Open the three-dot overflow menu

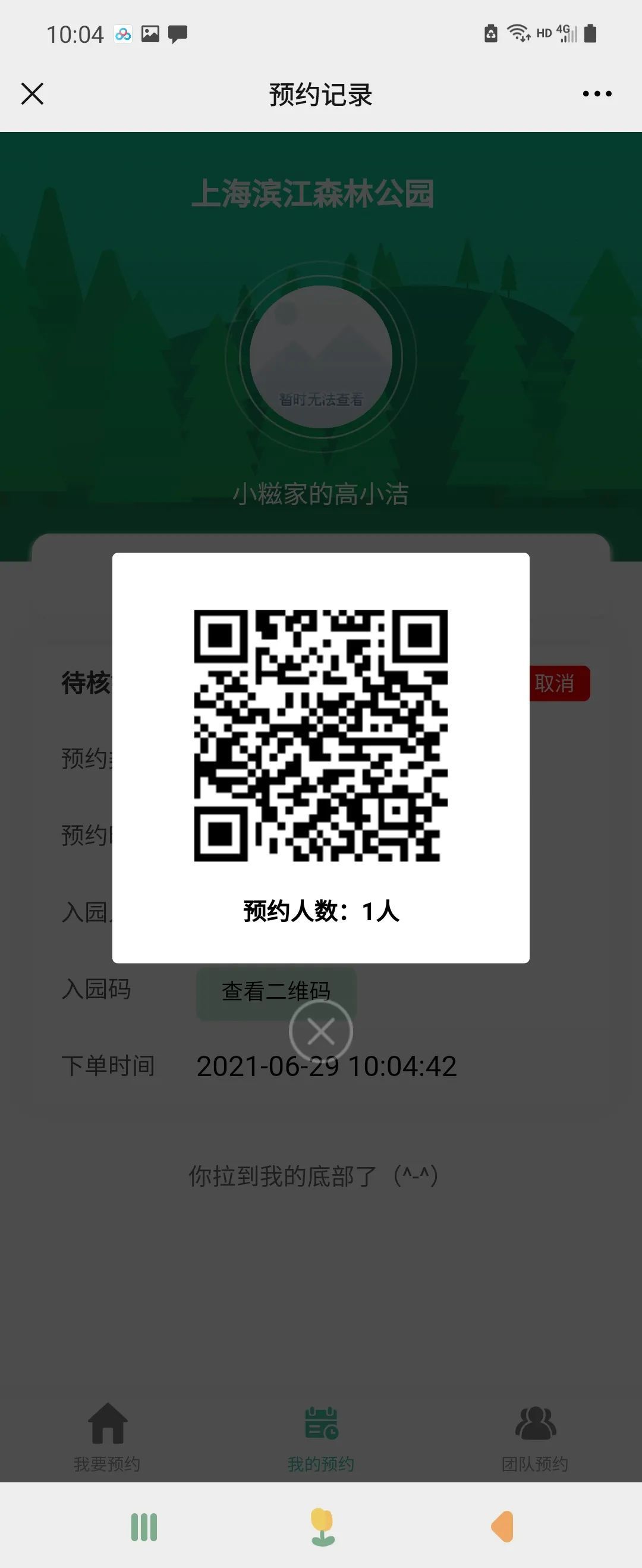596,94
